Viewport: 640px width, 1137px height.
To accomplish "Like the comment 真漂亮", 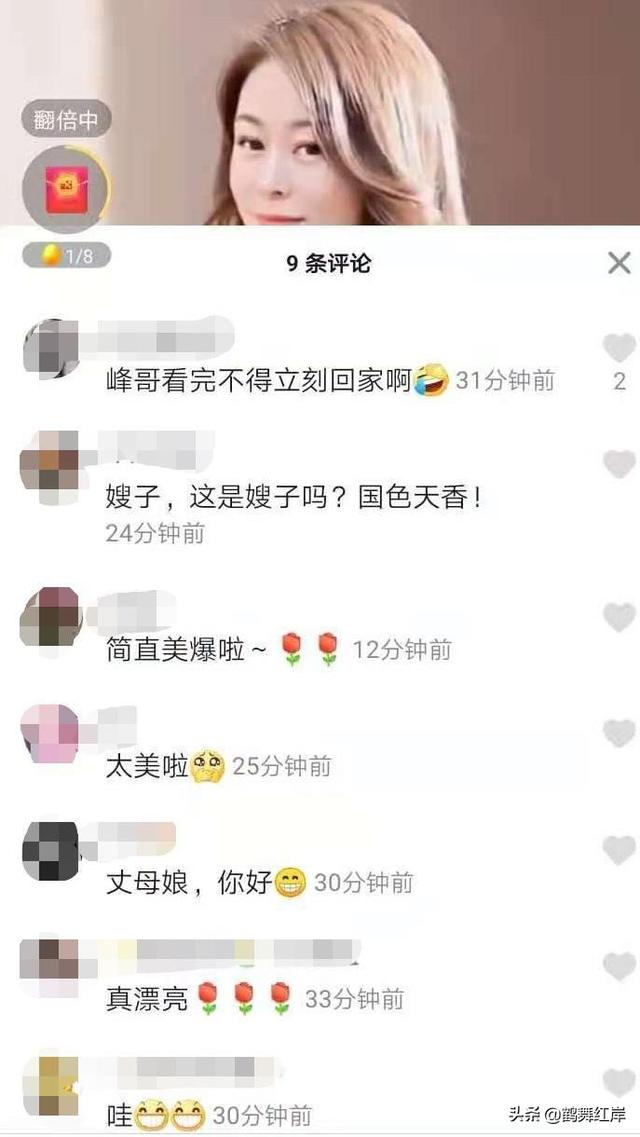I will pyautogui.click(x=619, y=966).
